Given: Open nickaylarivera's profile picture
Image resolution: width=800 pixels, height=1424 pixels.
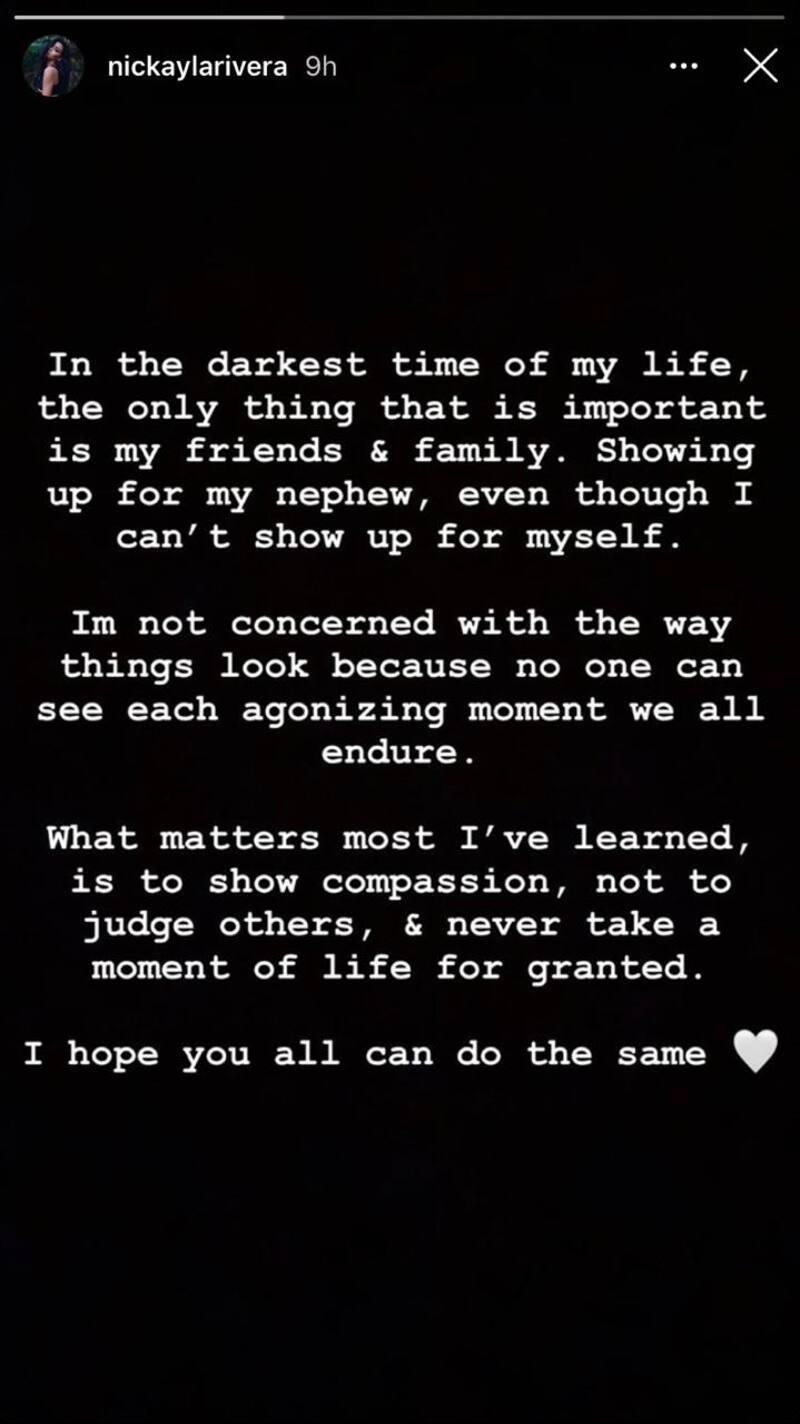Looking at the screenshot, I should tap(53, 66).
